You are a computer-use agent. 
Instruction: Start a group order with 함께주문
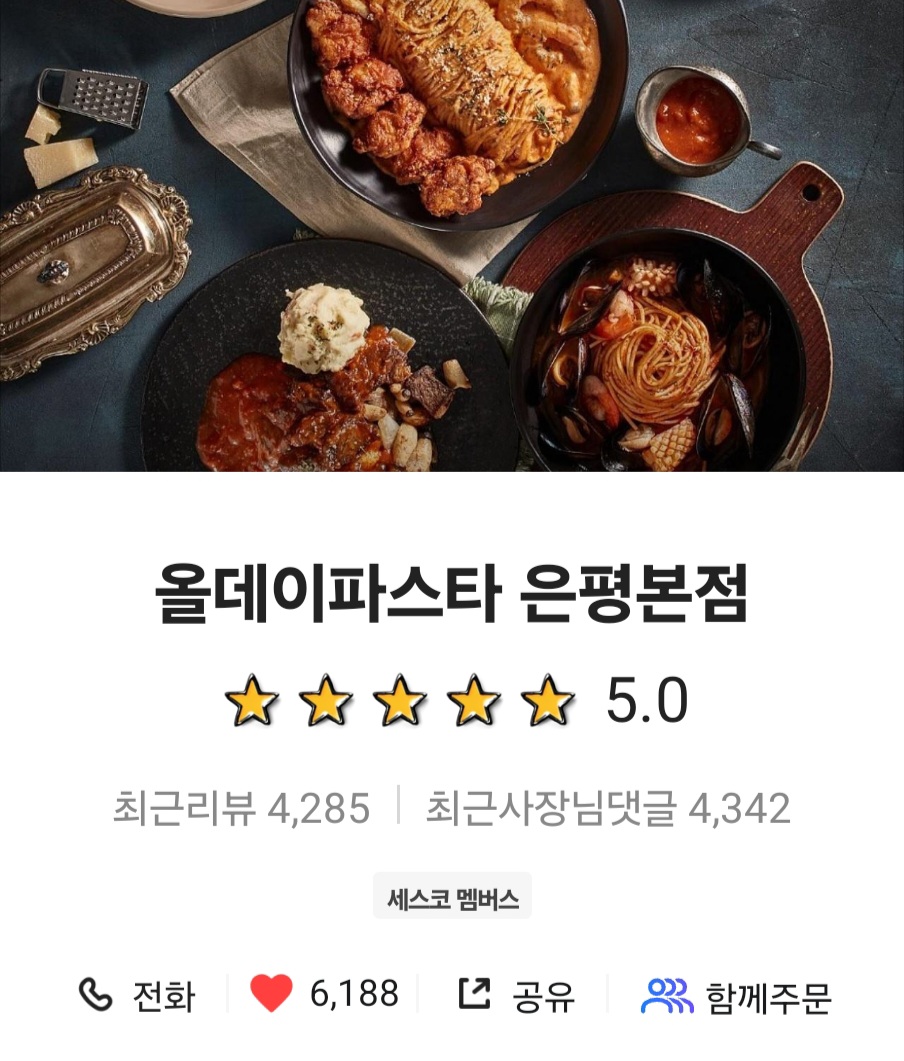pyautogui.click(x=736, y=996)
